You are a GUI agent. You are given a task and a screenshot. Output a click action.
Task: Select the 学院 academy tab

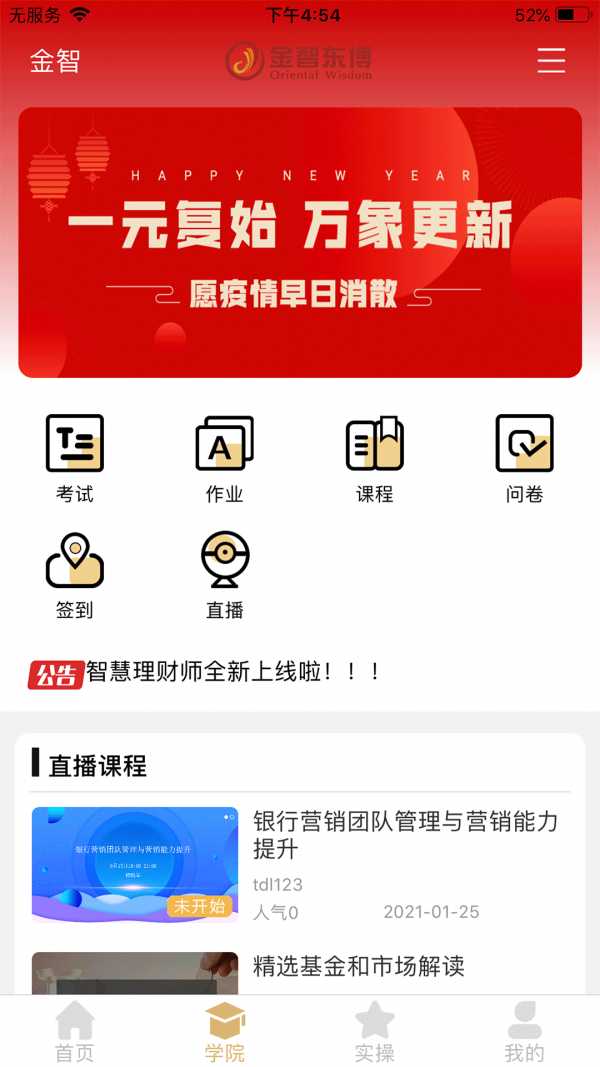click(x=225, y=1031)
